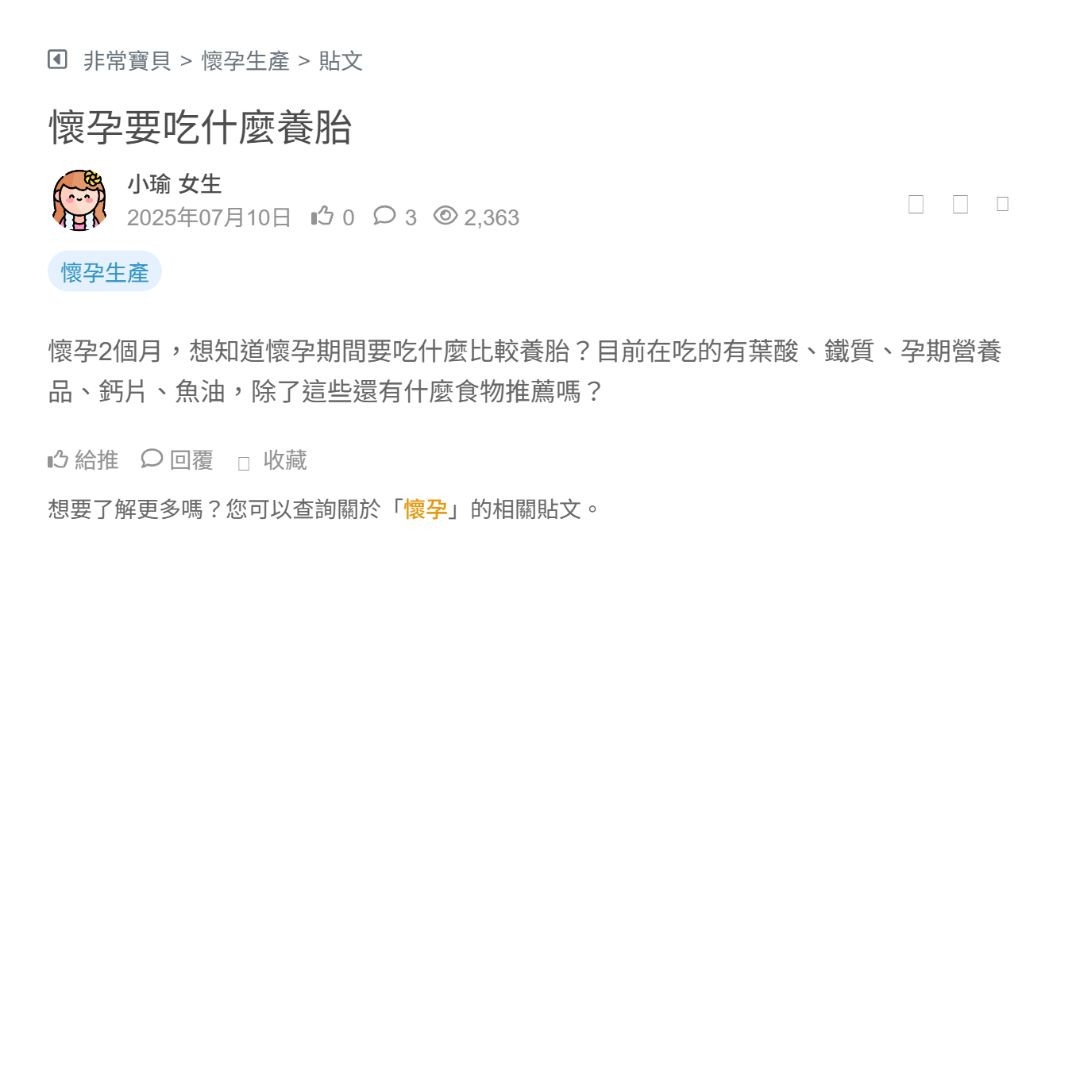Viewport: 1080px width, 1080px height.
Task: Select the 懷孕生產 tag chip
Action: (104, 272)
